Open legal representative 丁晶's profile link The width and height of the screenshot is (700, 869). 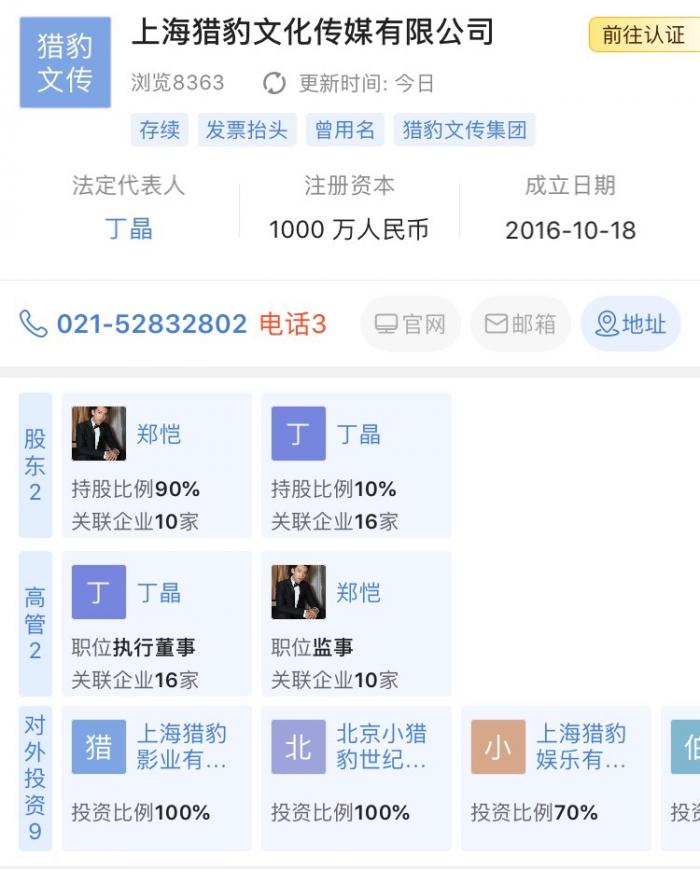[129, 229]
